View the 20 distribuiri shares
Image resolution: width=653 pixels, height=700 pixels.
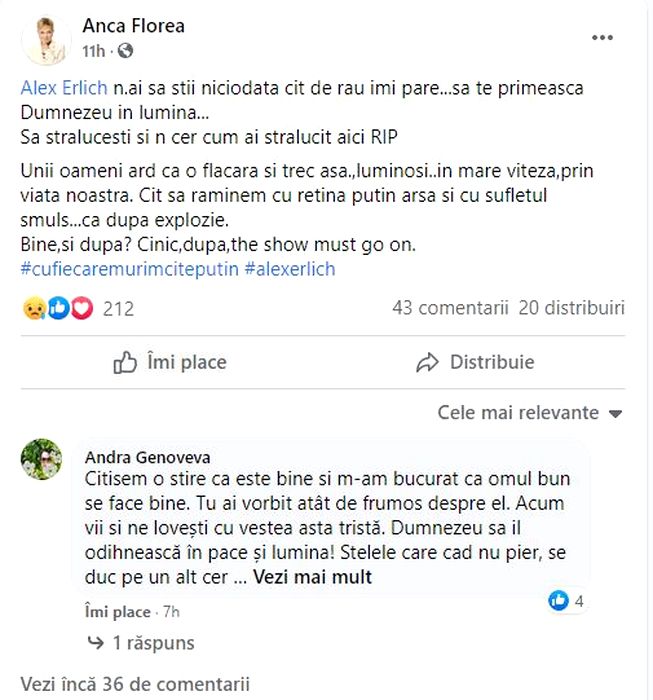coord(572,308)
